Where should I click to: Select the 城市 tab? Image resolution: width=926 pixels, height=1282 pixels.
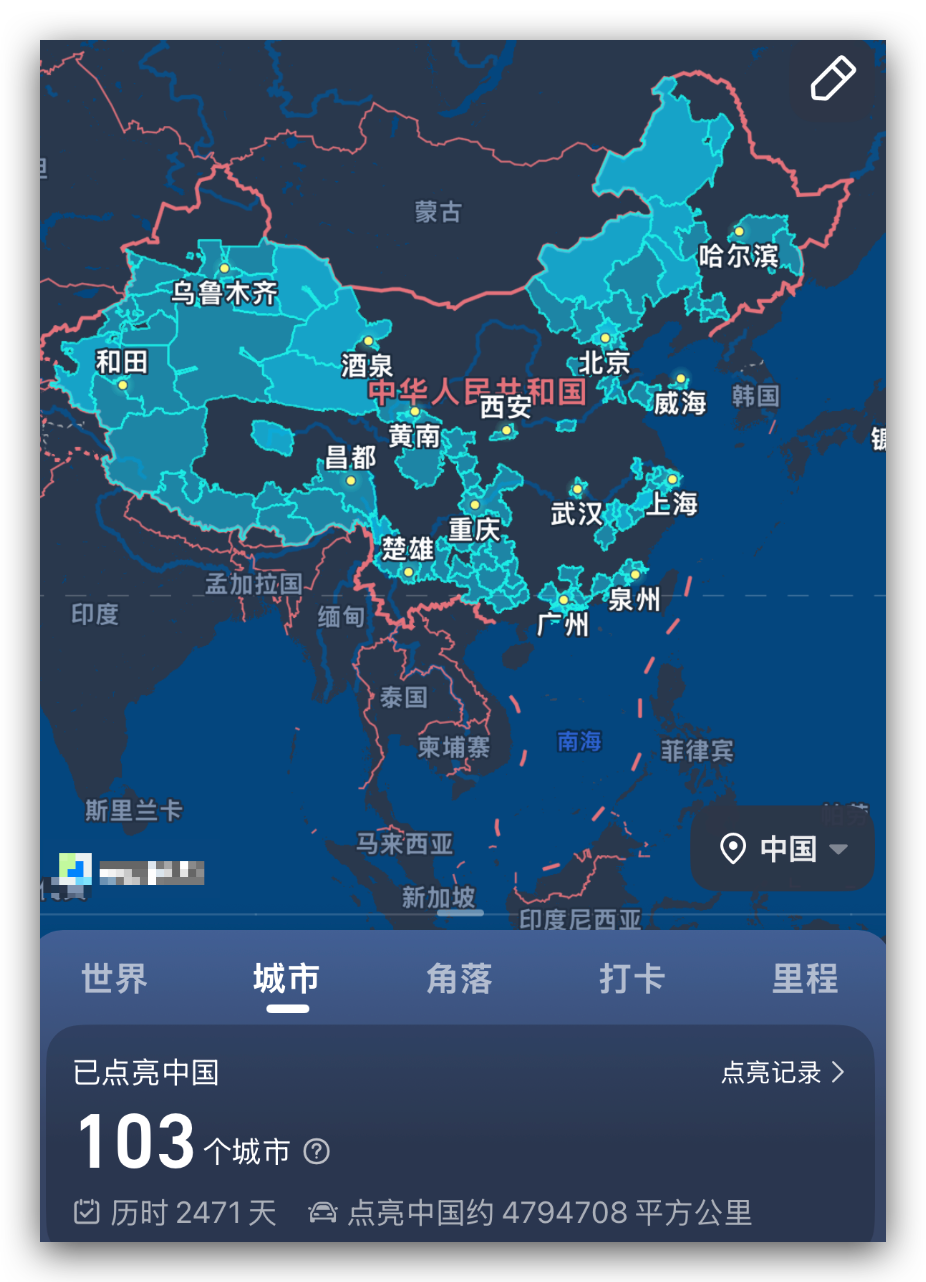[287, 979]
